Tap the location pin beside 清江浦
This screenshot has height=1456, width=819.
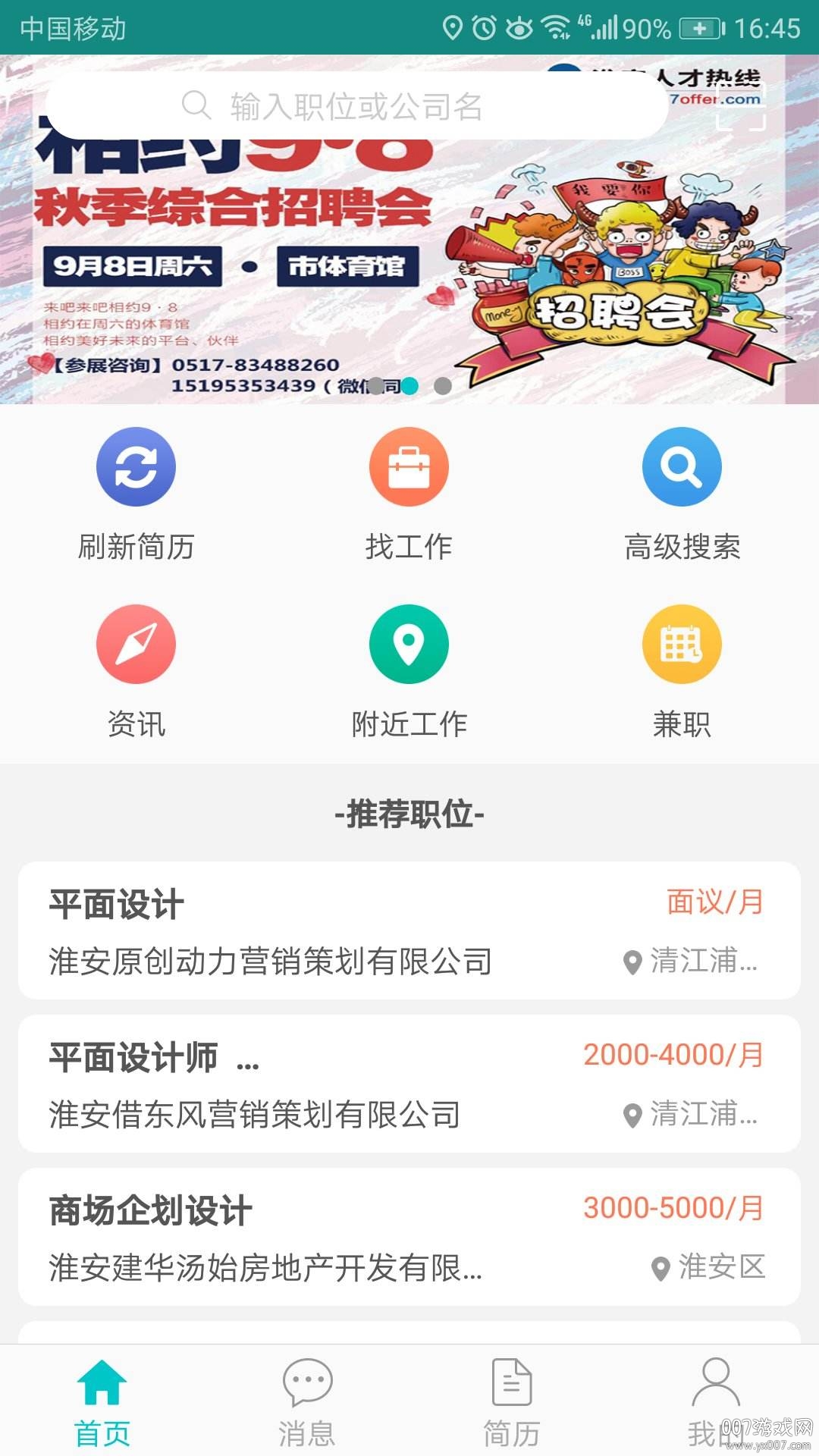(x=631, y=963)
